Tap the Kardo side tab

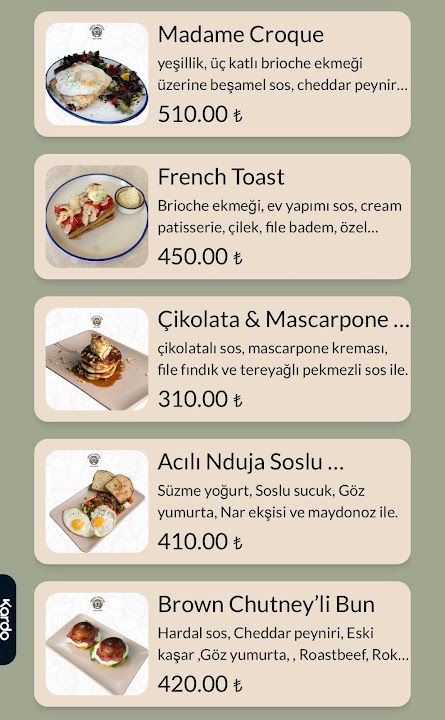click(7, 619)
